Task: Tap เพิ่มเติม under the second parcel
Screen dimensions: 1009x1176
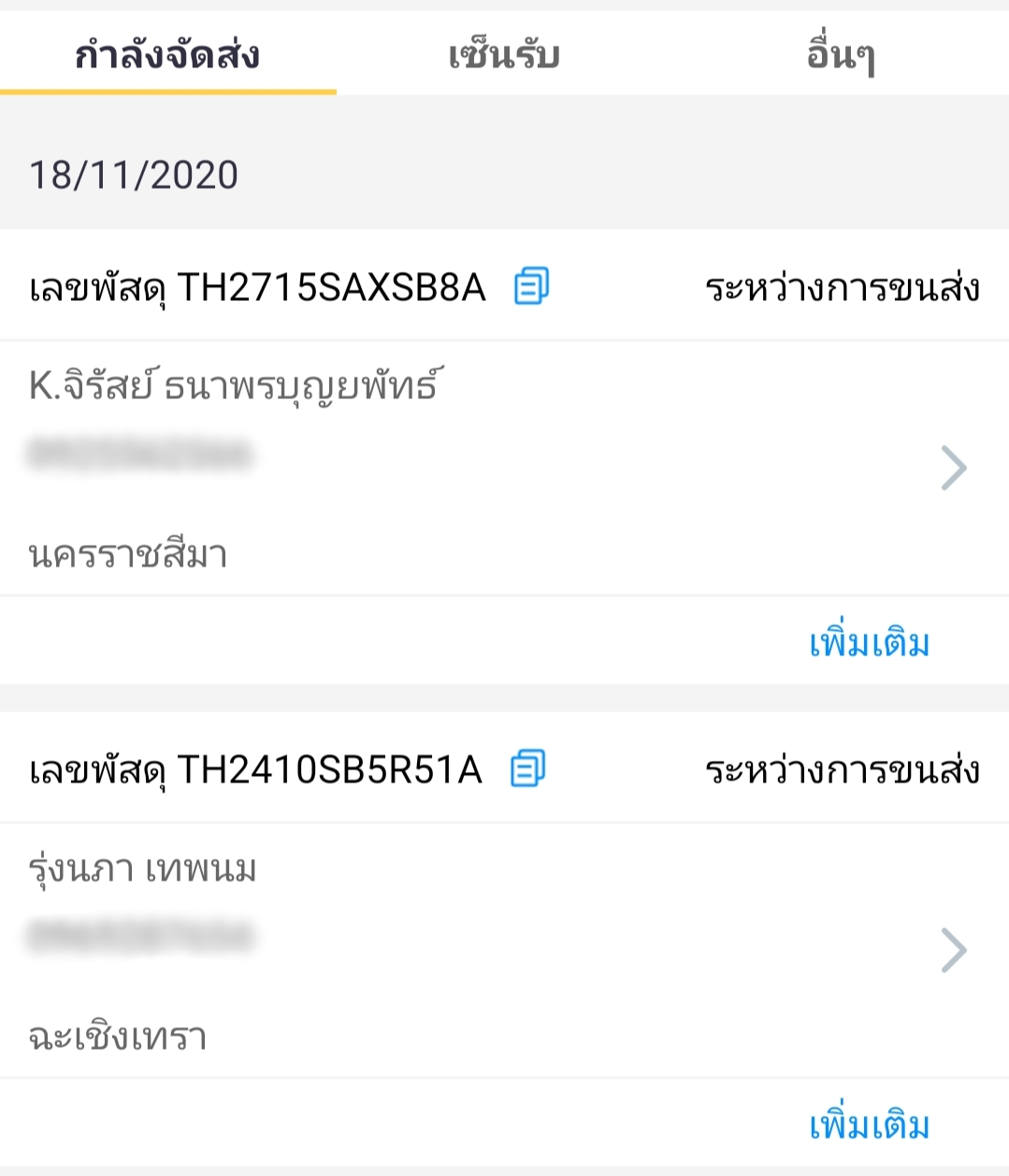Action: (x=868, y=1124)
